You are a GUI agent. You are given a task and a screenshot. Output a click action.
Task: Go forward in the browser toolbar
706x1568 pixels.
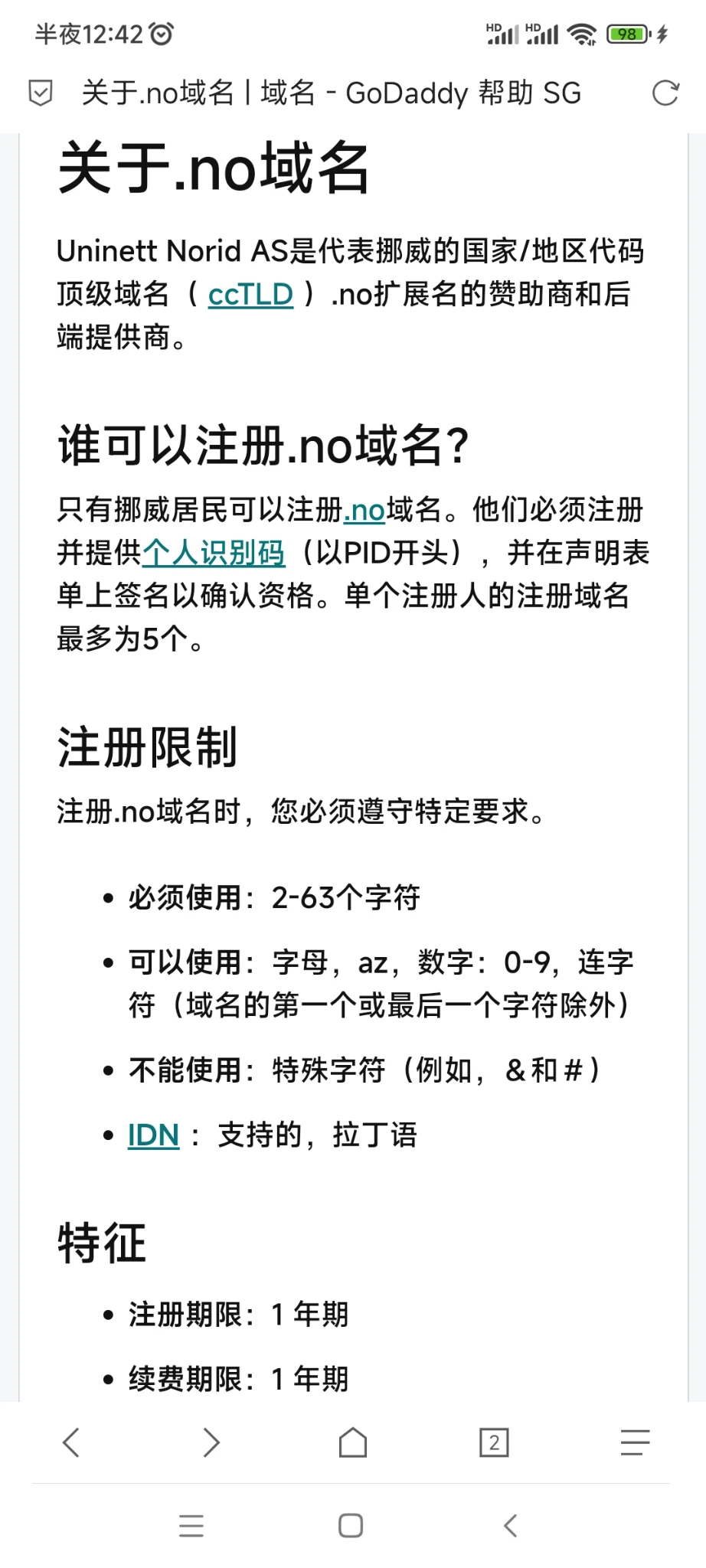(211, 1442)
